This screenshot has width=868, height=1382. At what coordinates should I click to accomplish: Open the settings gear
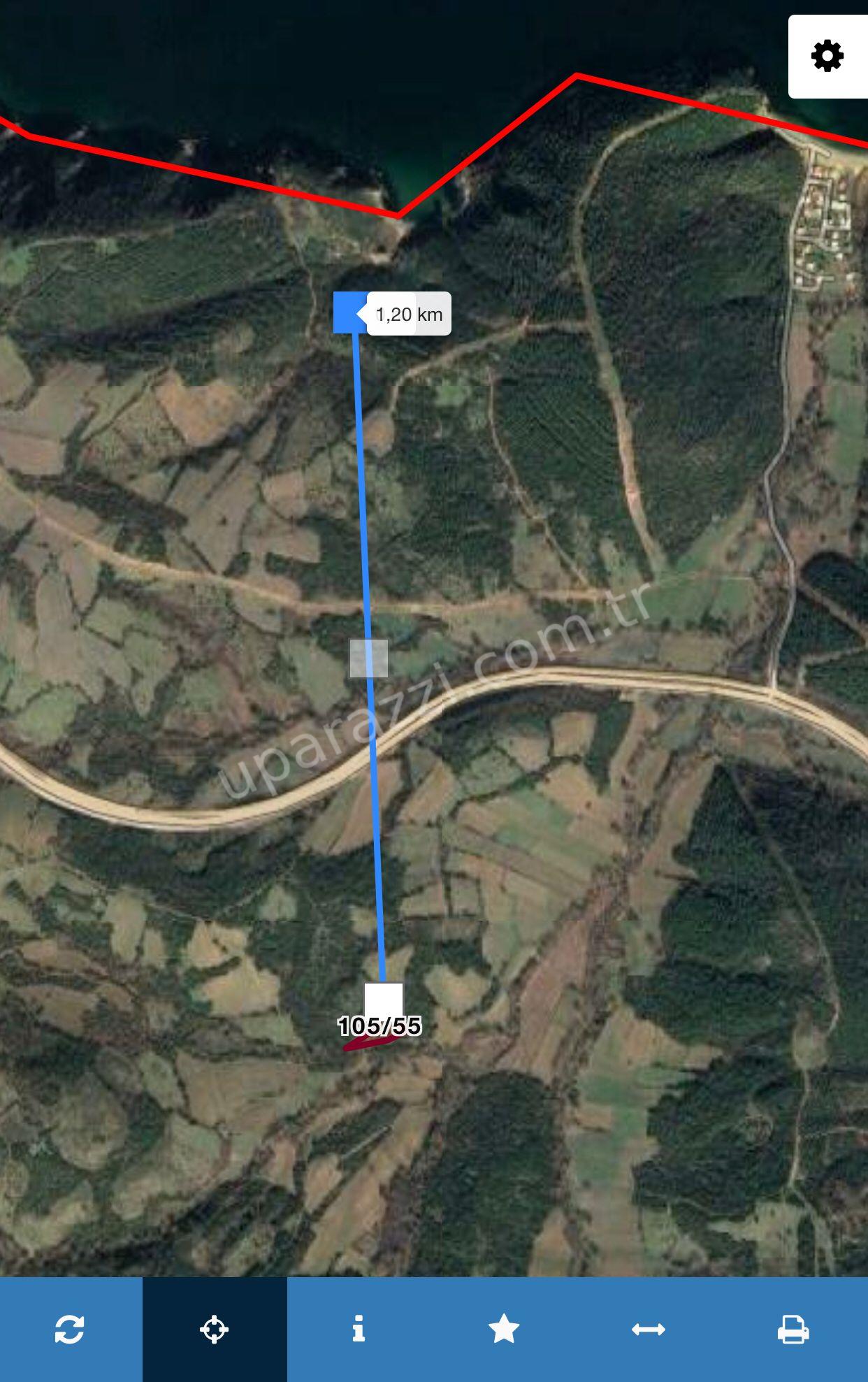(827, 56)
